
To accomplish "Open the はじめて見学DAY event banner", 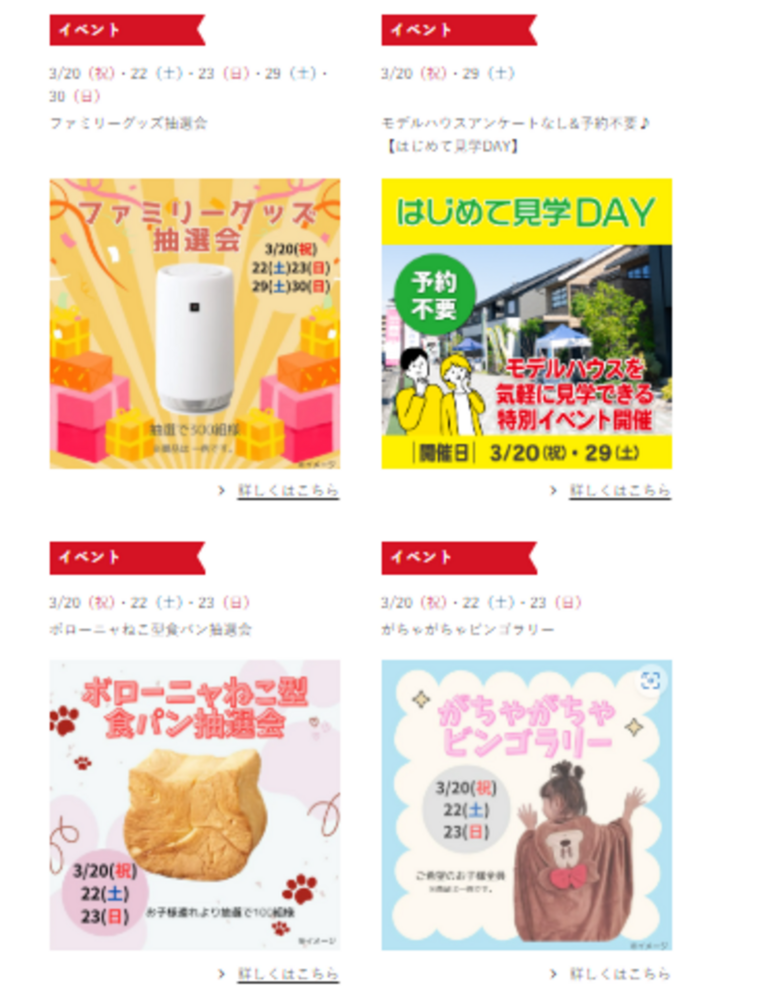I will pos(526,323).
